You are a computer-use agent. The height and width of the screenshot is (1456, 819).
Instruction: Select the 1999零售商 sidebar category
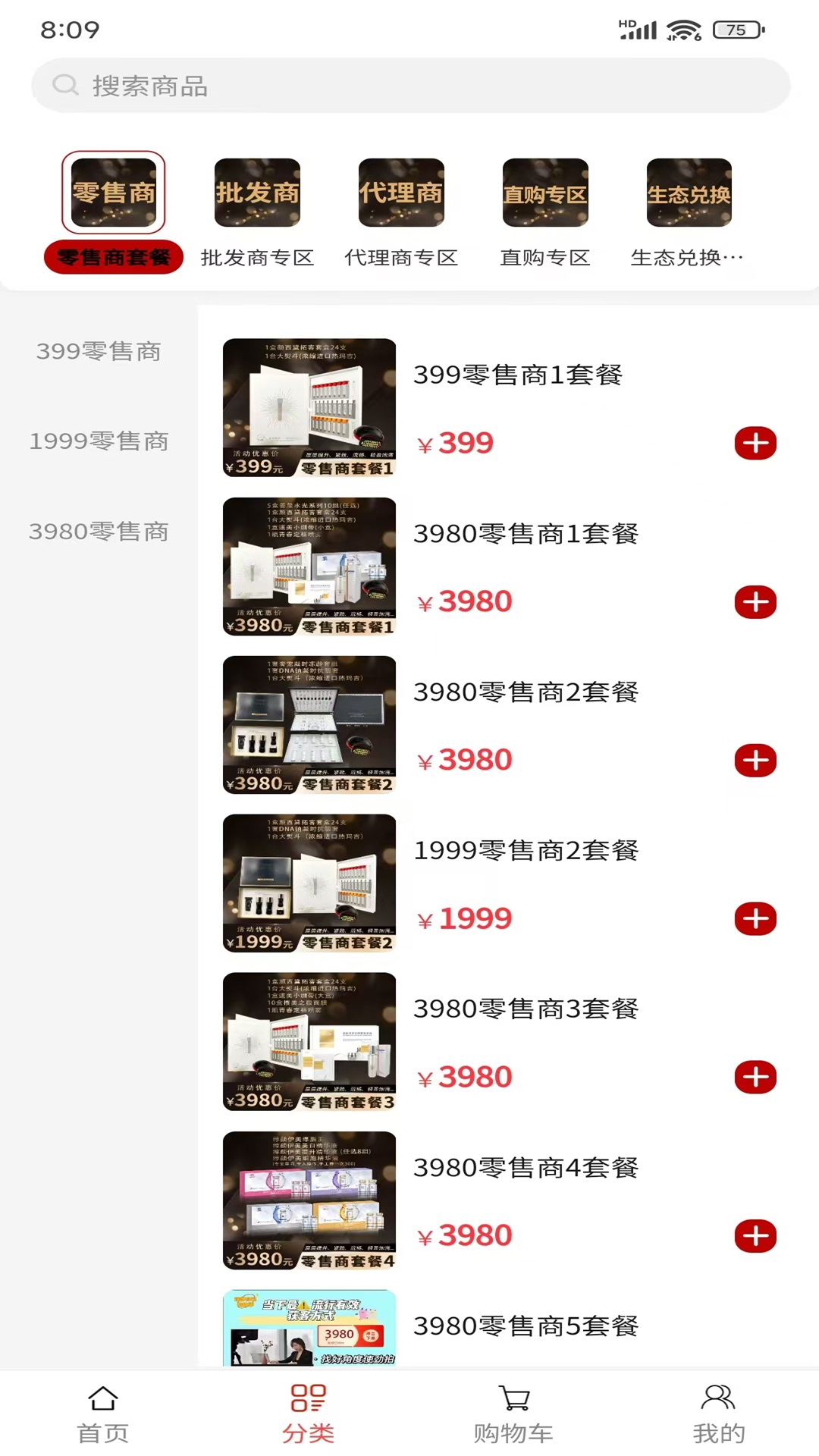coord(99,441)
